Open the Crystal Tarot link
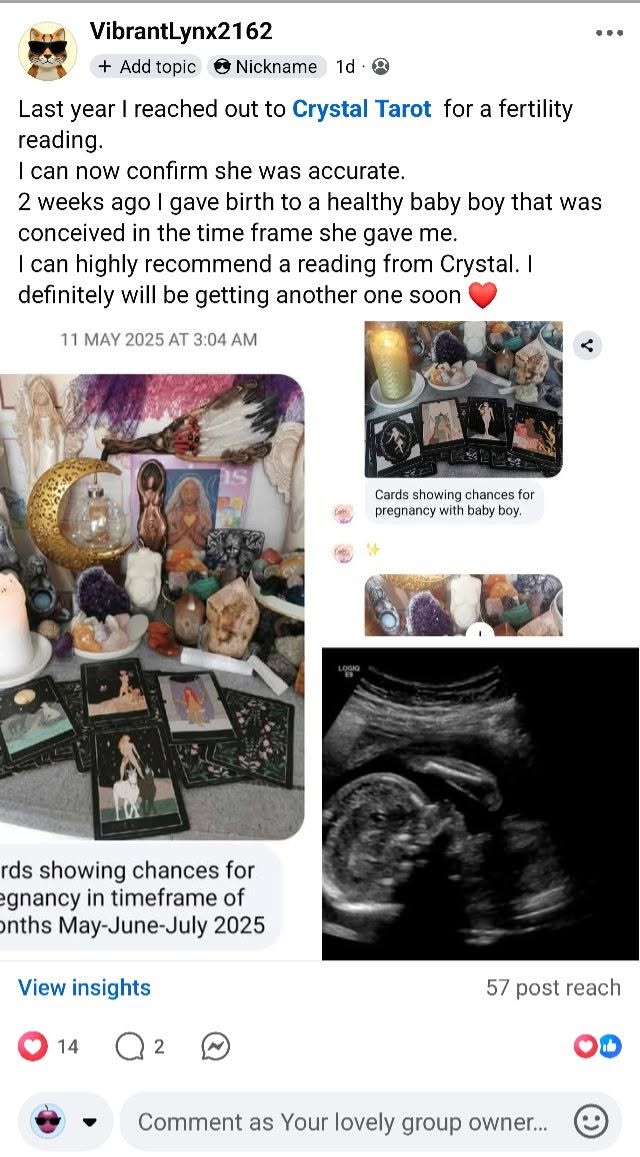640x1157 pixels. tap(362, 109)
